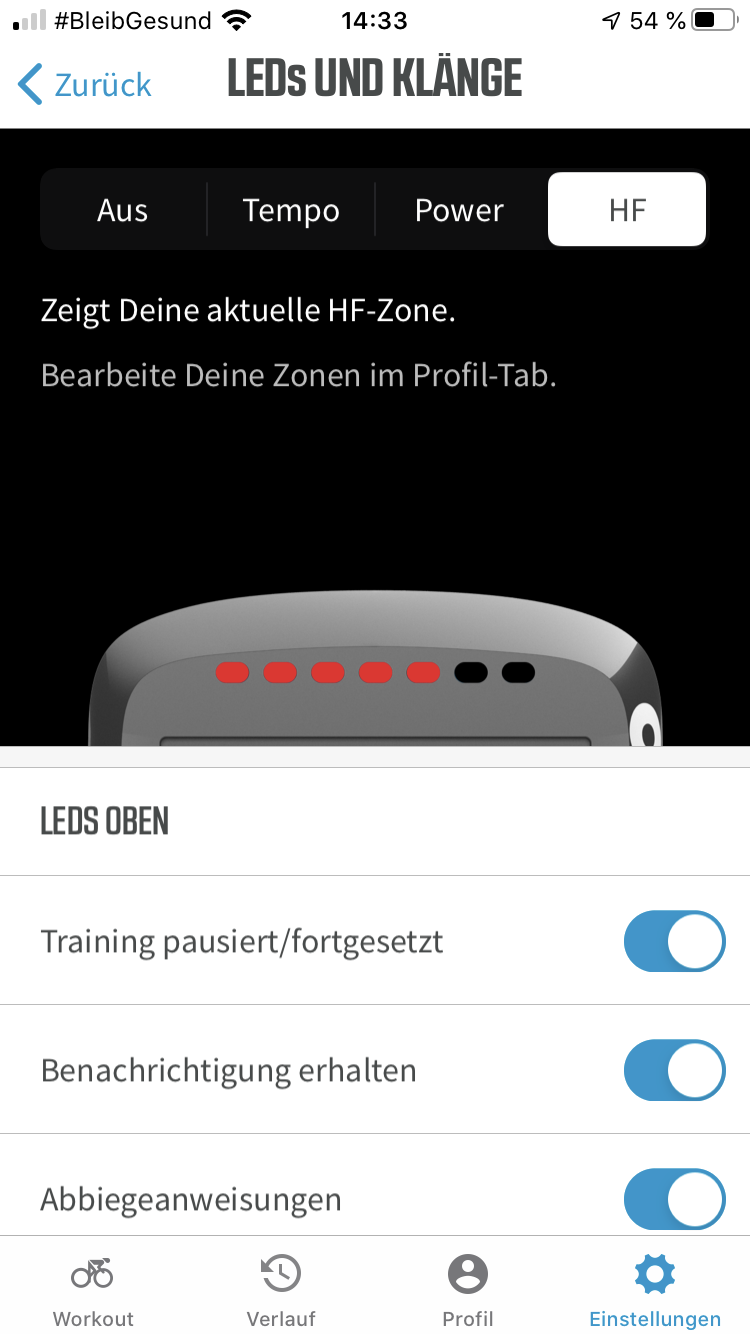
Task: Select the HF segment
Action: pos(627,210)
